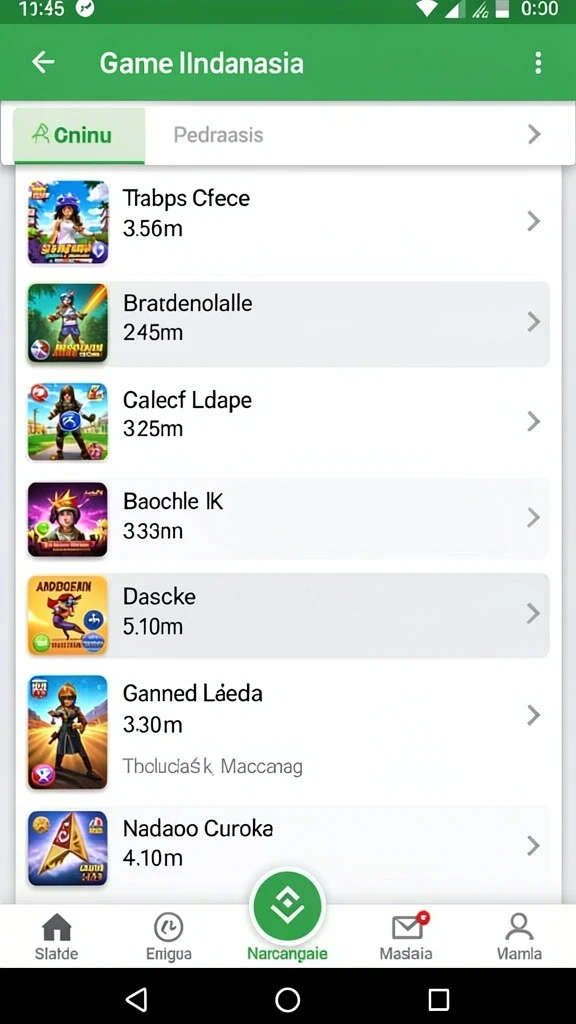Choose the Nadaoo Curoka row
The height and width of the screenshot is (1024, 576).
coord(288,848)
